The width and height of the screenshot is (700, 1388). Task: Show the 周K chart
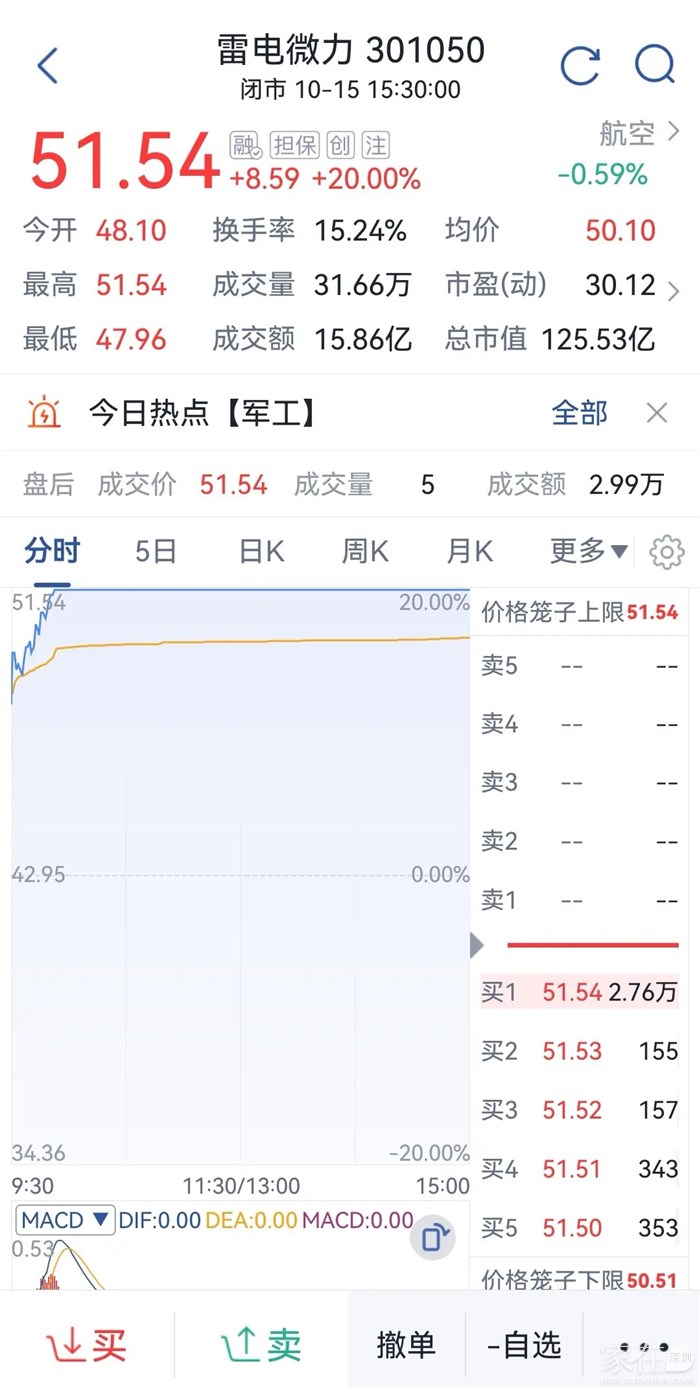click(365, 550)
